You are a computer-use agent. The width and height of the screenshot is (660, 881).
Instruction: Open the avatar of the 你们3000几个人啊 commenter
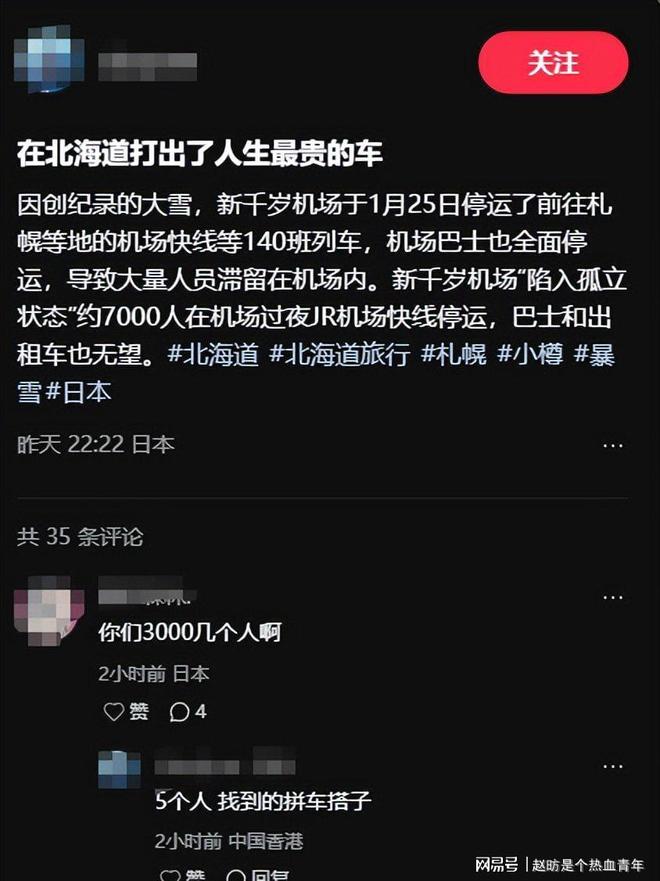pos(46,604)
